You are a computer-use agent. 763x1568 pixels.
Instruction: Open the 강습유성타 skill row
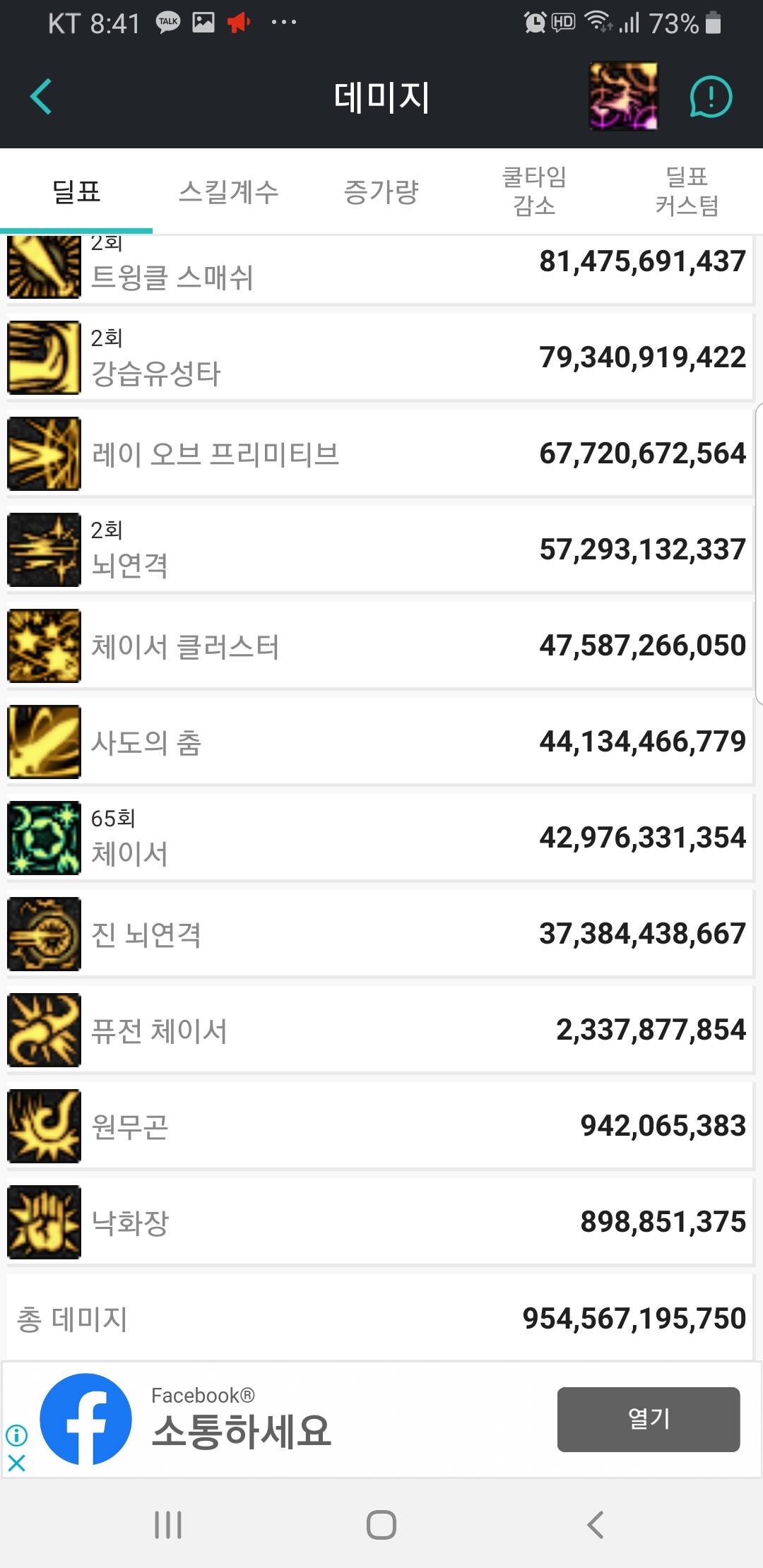point(380,357)
